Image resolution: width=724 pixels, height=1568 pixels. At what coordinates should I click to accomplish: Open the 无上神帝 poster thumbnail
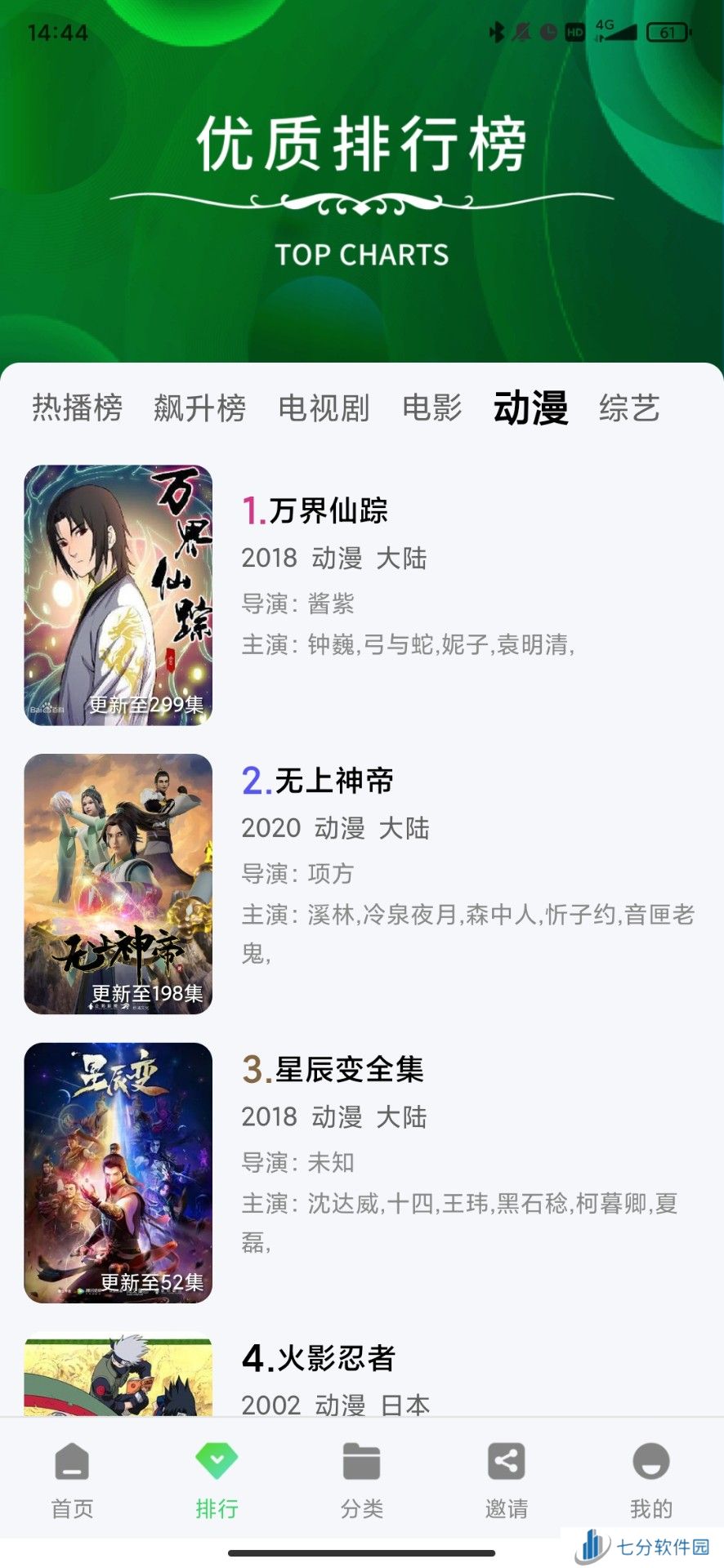(x=118, y=884)
